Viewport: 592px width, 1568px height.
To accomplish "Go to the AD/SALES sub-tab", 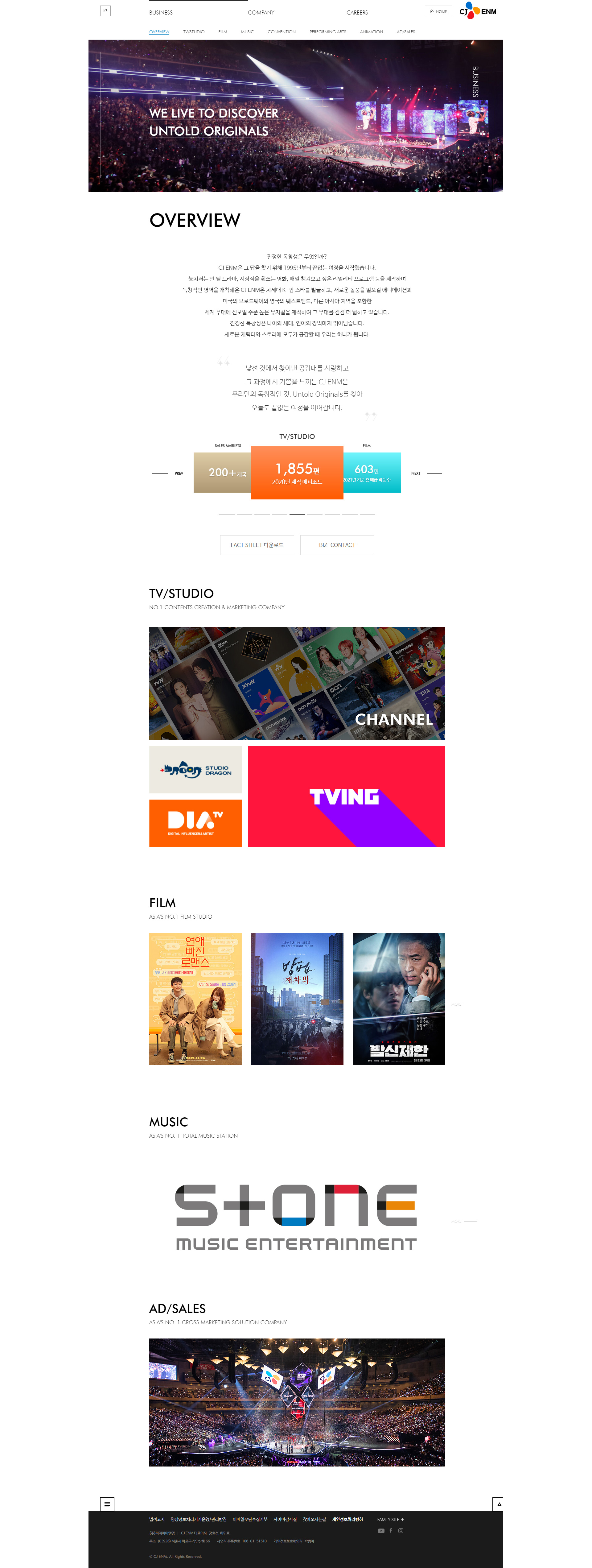I will point(406,32).
